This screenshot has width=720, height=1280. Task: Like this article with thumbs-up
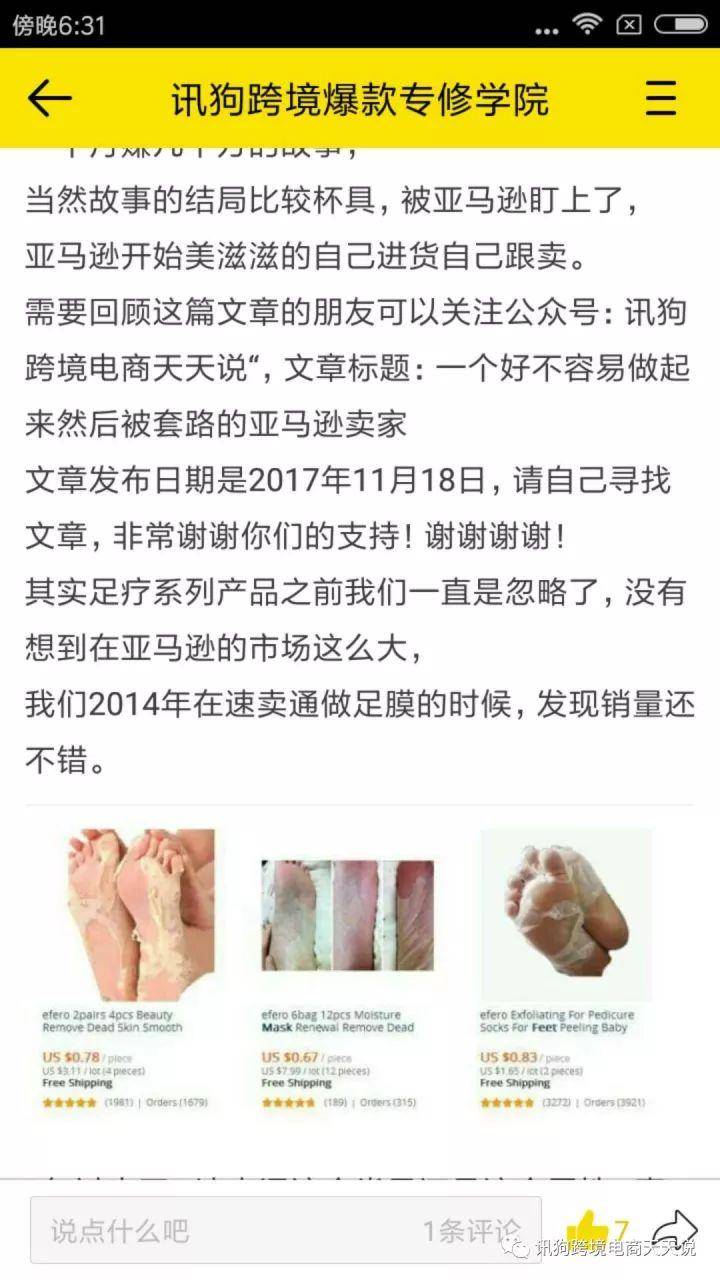click(x=588, y=1229)
